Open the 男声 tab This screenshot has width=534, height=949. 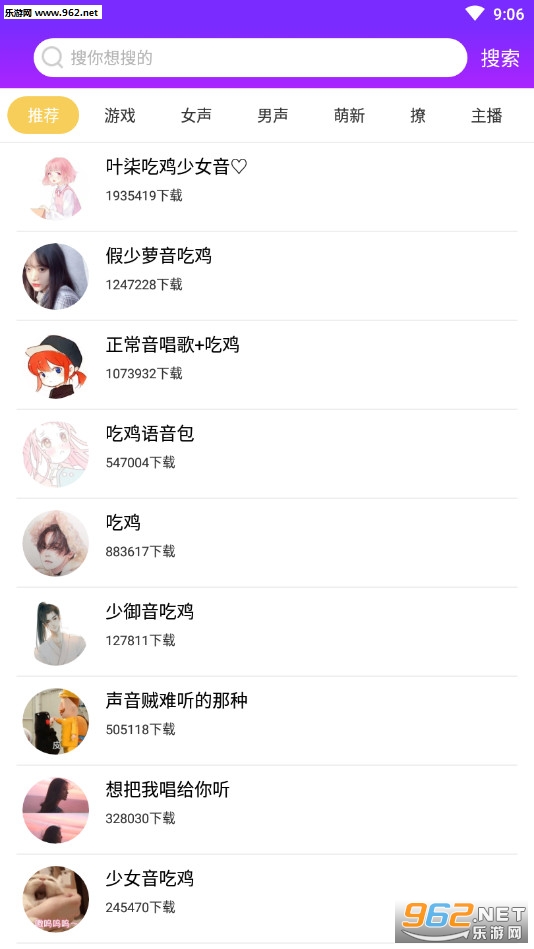[x=272, y=115]
